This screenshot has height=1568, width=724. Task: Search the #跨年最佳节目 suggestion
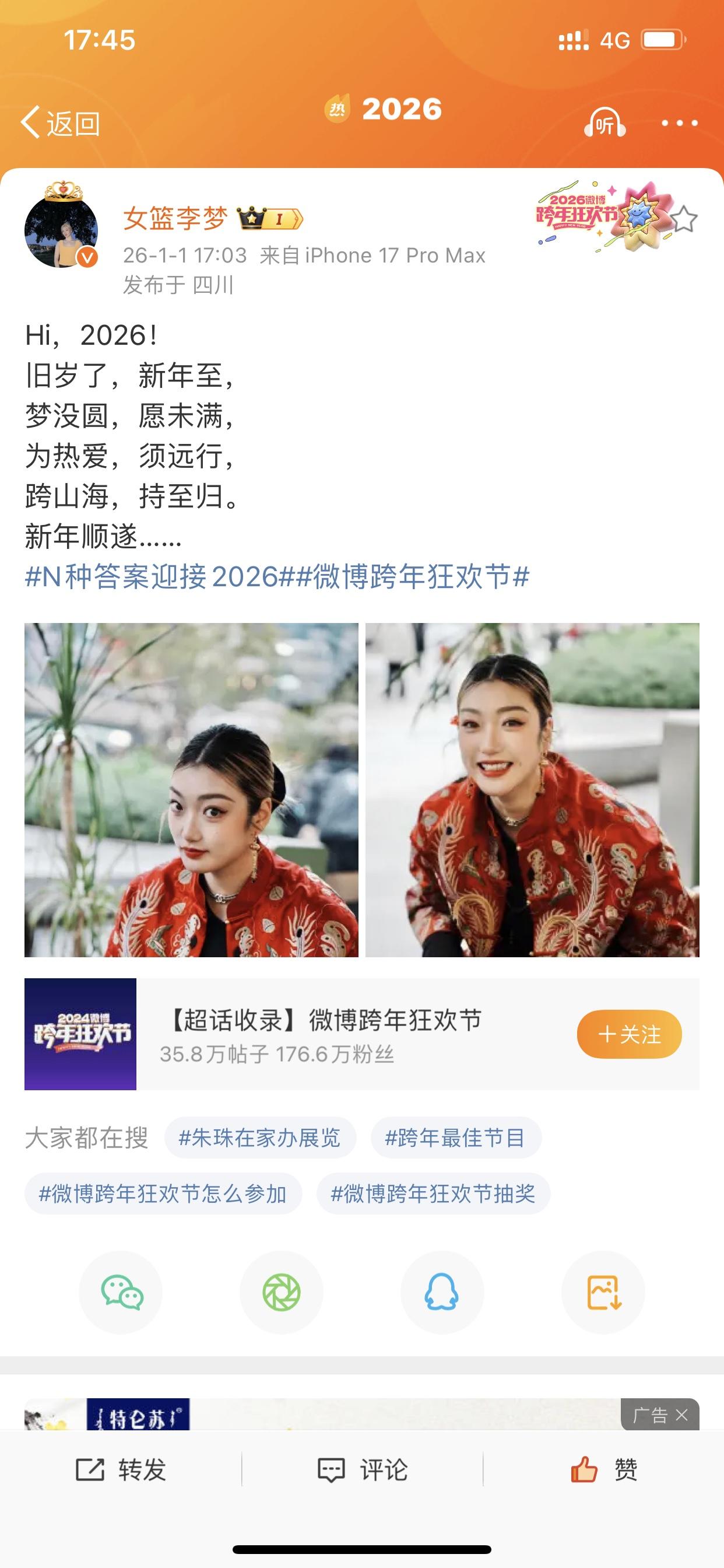(x=456, y=1138)
